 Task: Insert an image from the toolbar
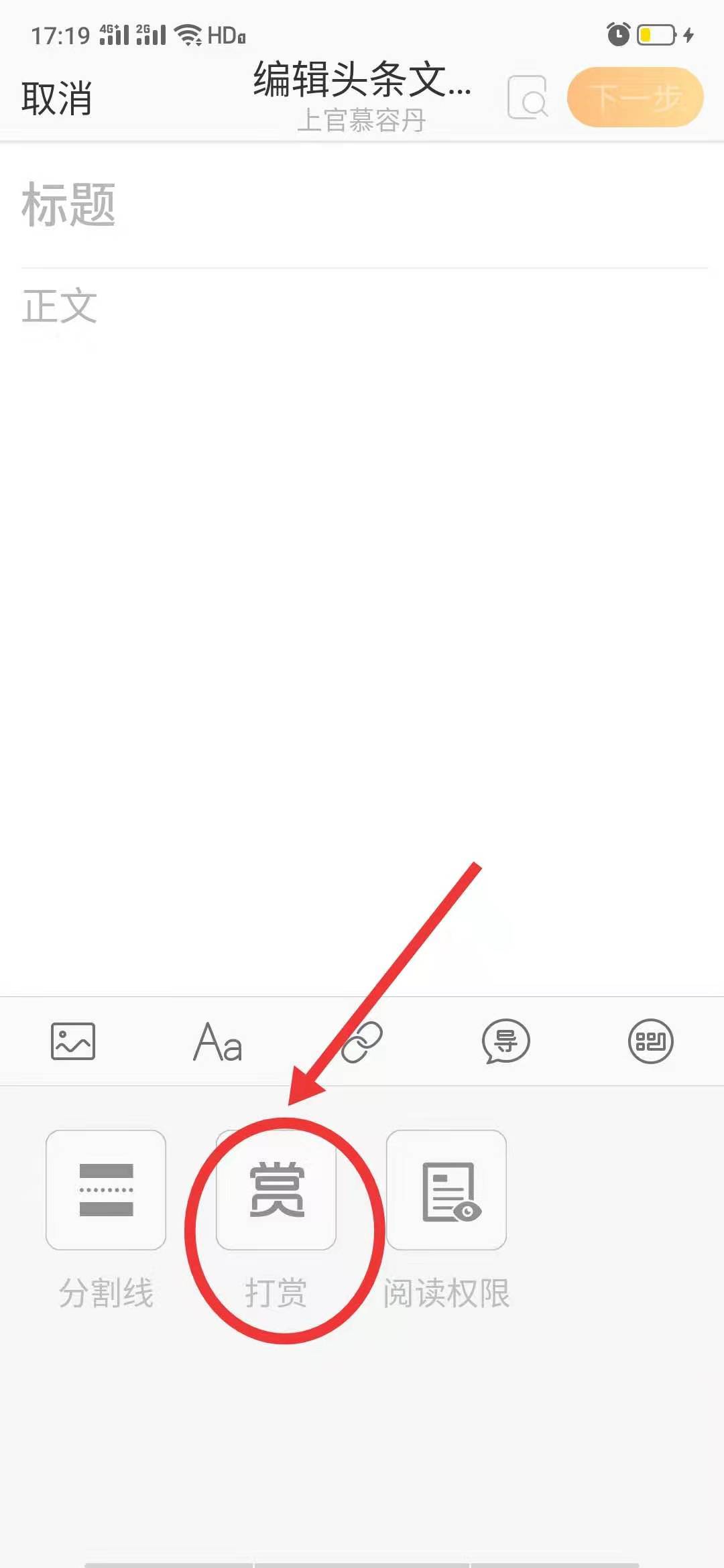click(73, 1041)
